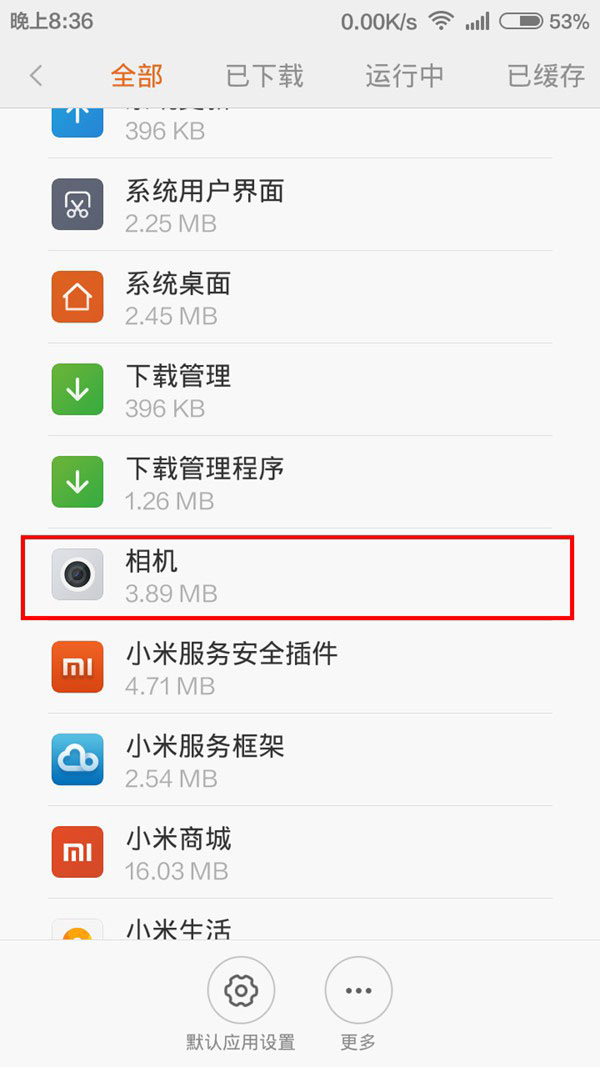The image size is (600, 1067).
Task: Switch to the 运行中 tab
Action: (404, 76)
